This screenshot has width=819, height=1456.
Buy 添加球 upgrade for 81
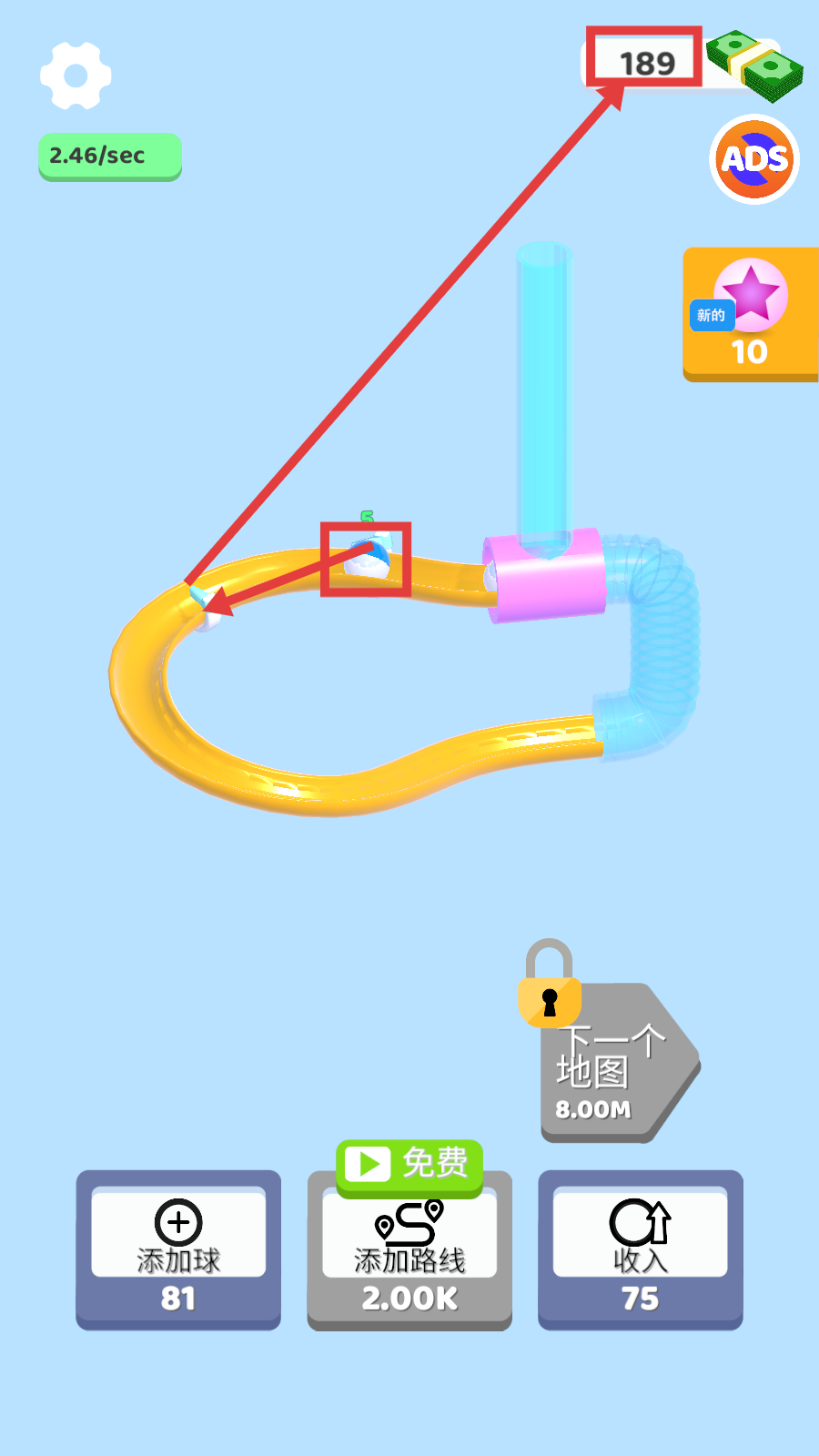[178, 1249]
